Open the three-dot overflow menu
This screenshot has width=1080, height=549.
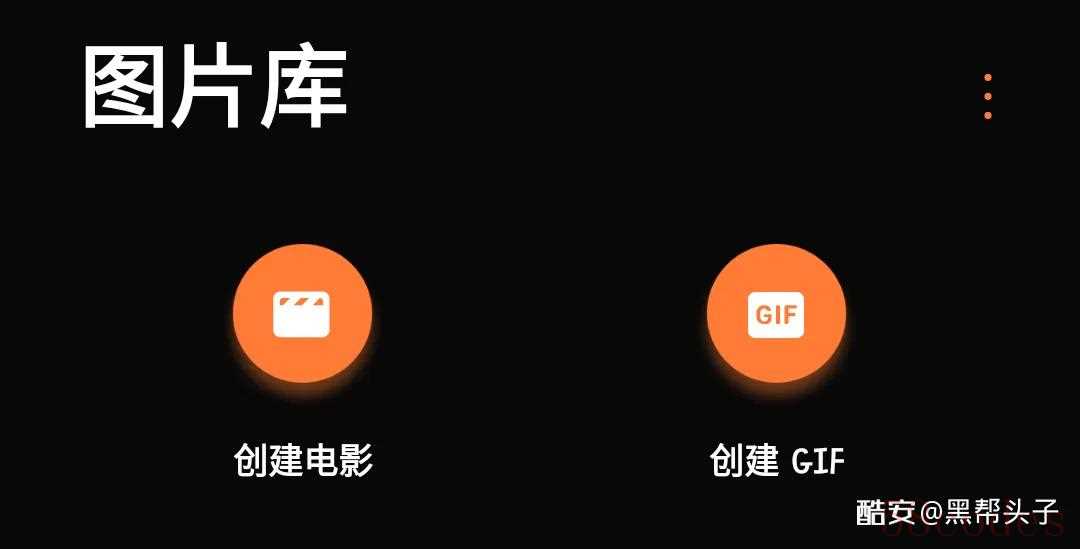988,96
